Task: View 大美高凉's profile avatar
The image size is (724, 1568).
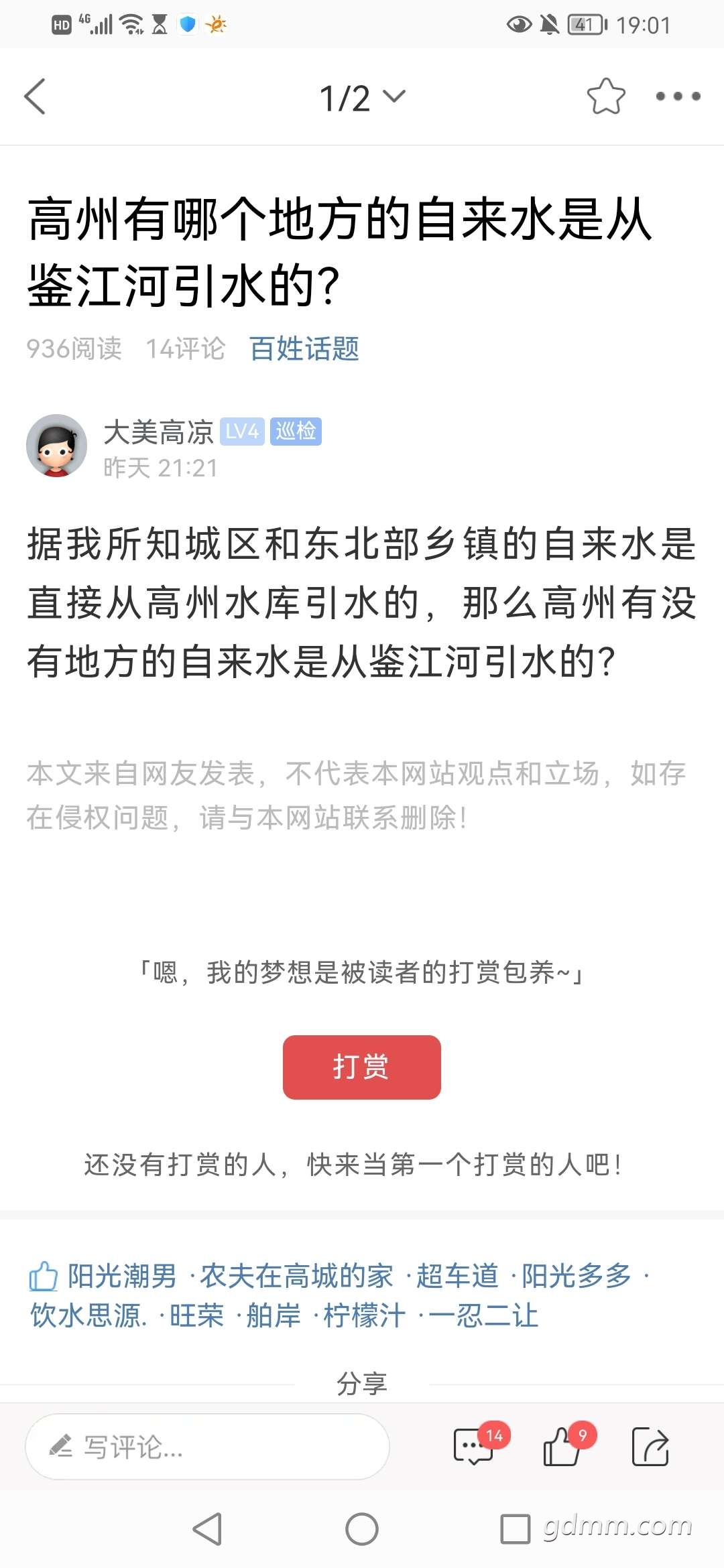Action: point(57,446)
